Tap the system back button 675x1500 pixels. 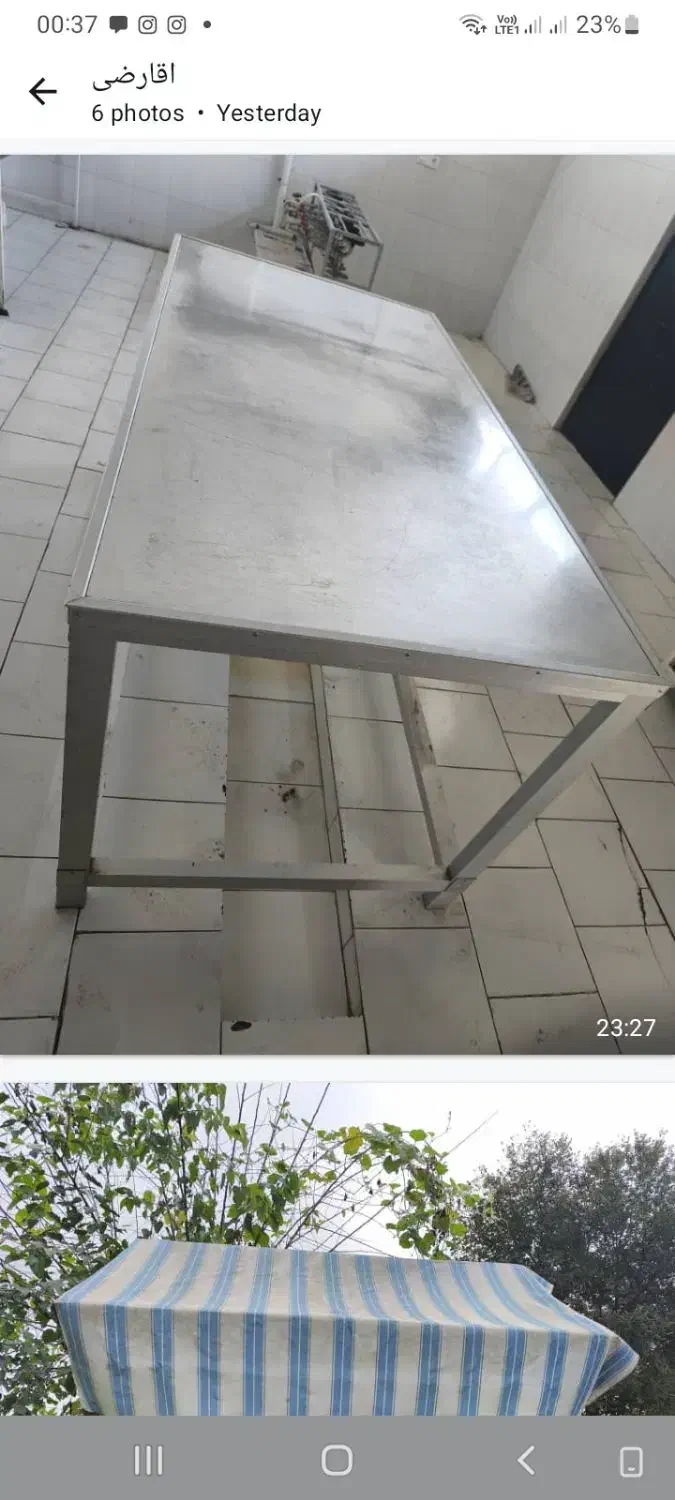click(x=526, y=1461)
